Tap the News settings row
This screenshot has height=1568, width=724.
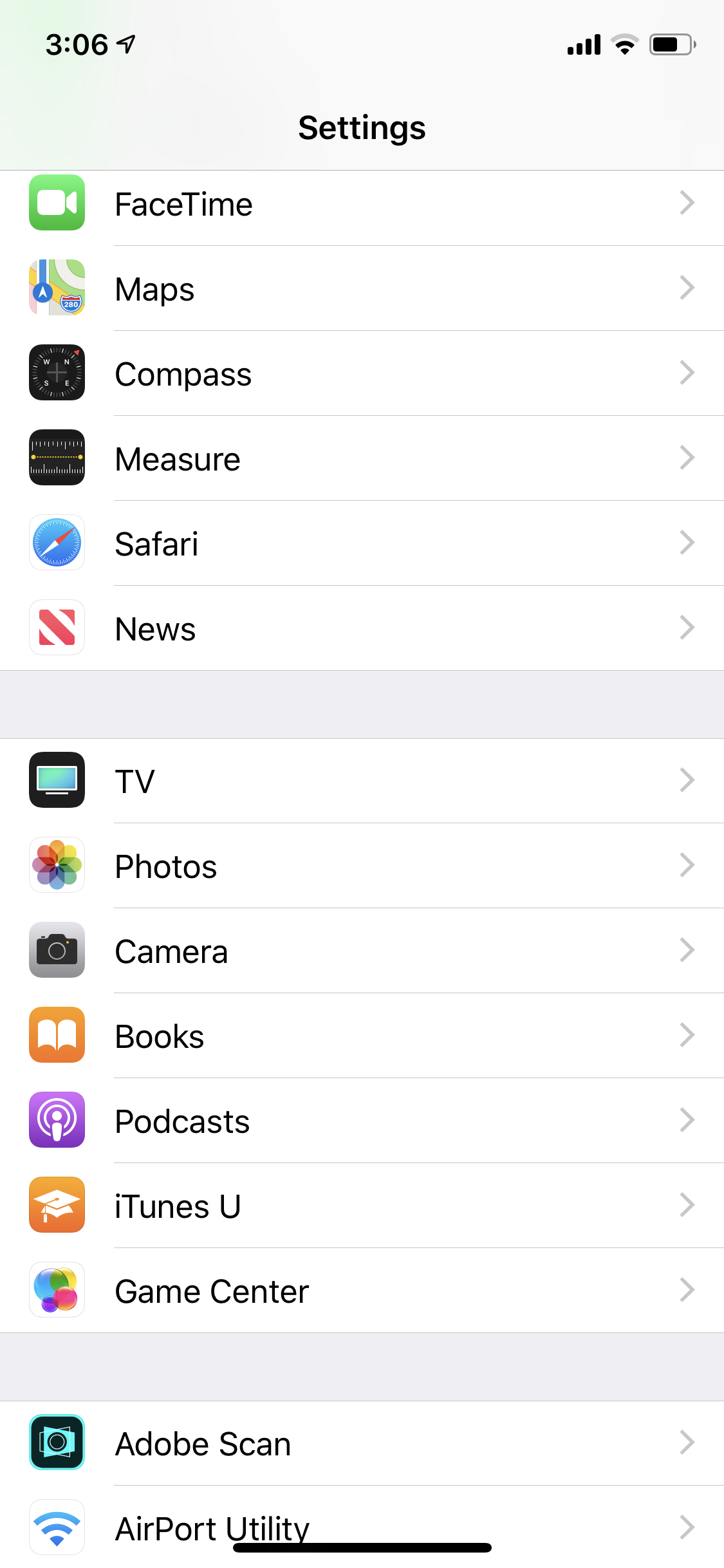click(x=362, y=628)
